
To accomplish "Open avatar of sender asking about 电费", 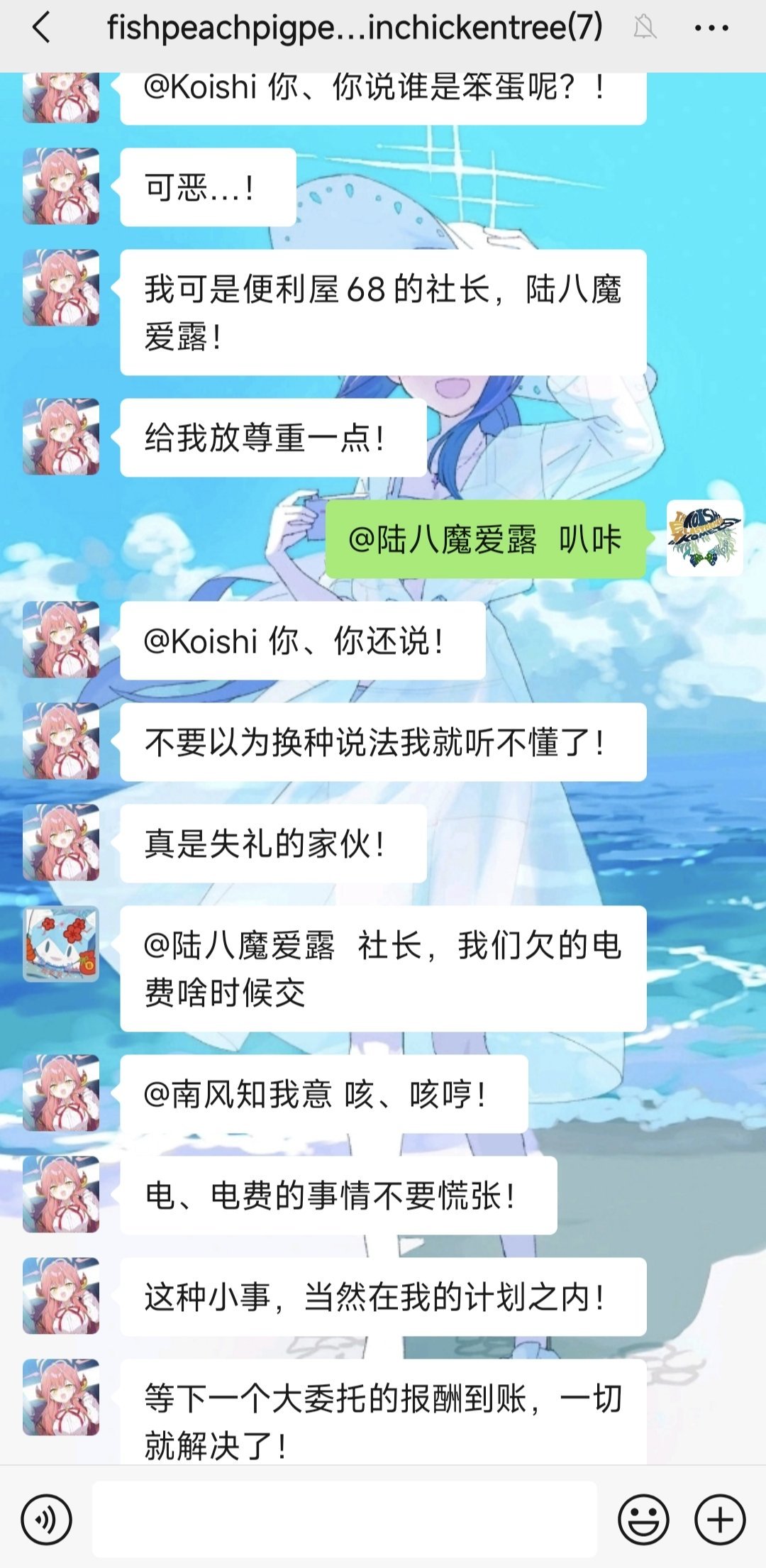I will point(61,944).
